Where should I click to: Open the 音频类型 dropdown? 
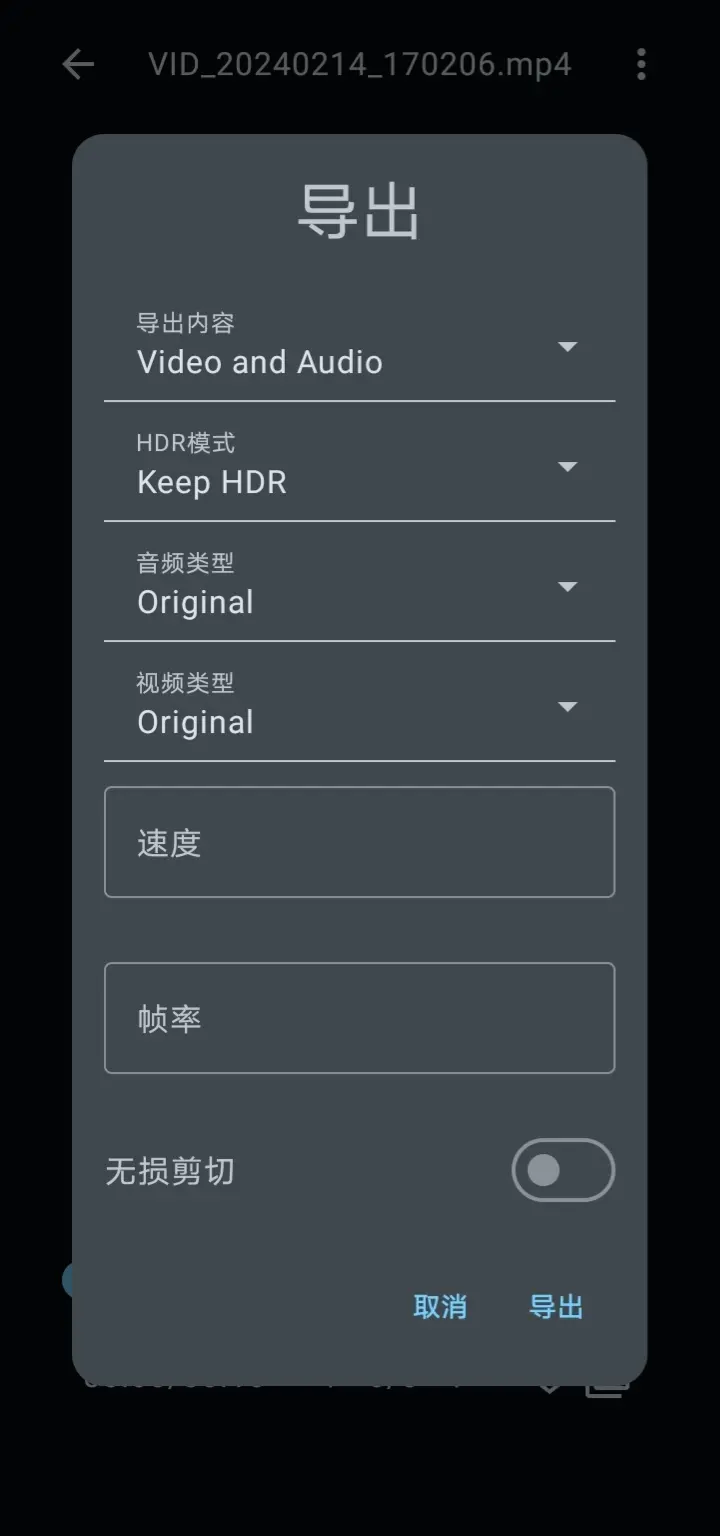tap(359, 586)
